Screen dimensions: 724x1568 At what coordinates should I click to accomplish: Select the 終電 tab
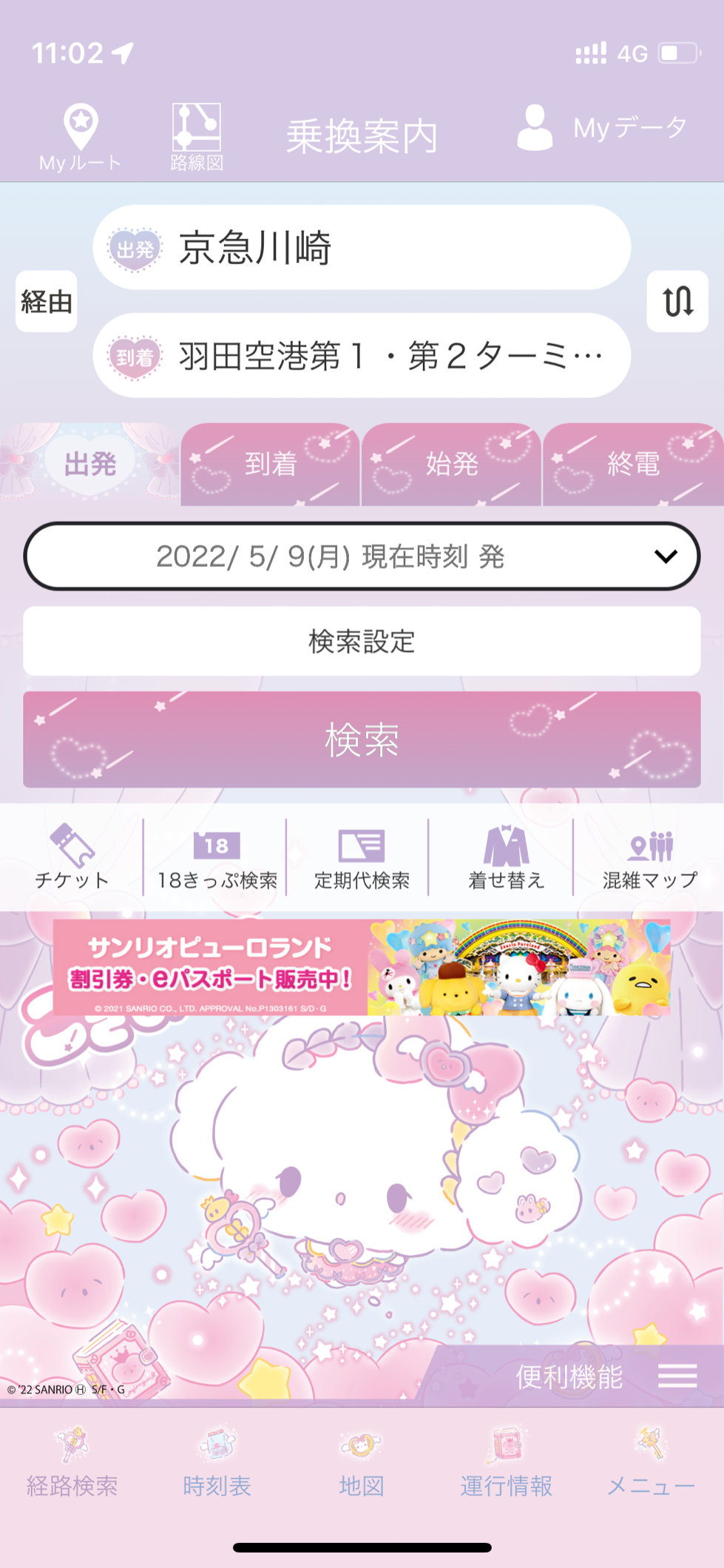tap(633, 464)
